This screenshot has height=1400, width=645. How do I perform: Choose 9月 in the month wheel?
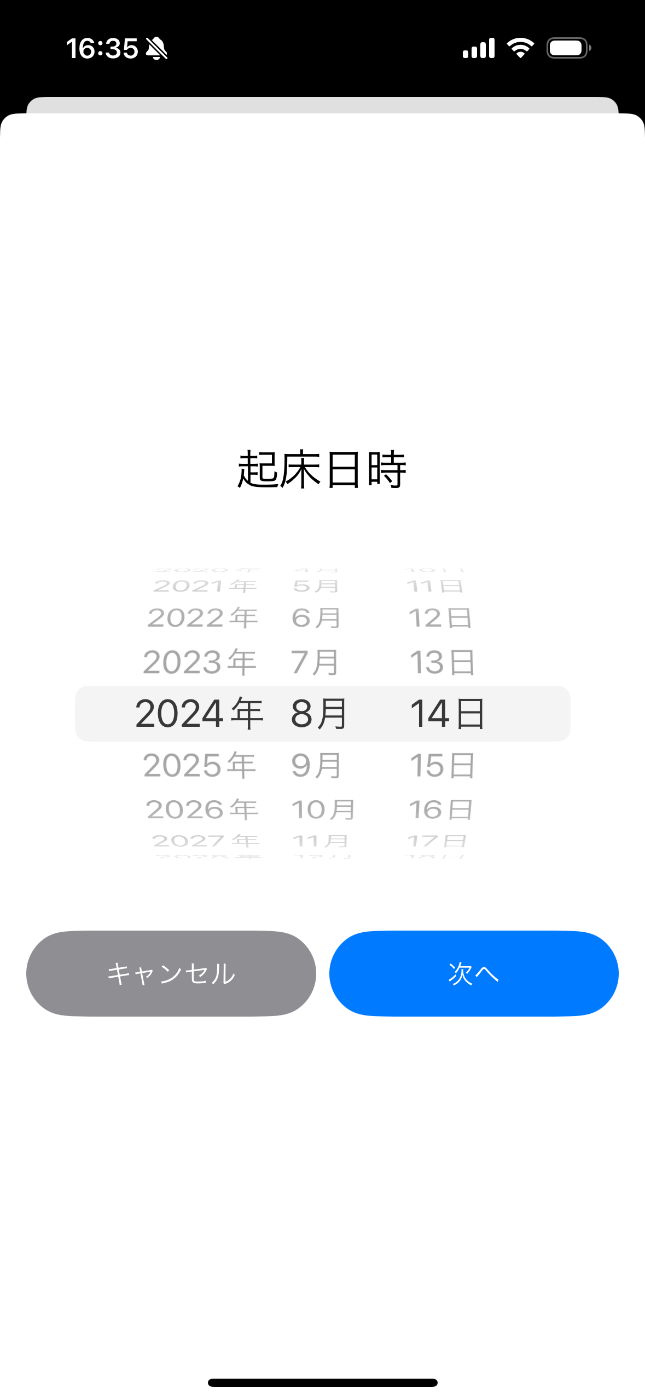pos(317,766)
